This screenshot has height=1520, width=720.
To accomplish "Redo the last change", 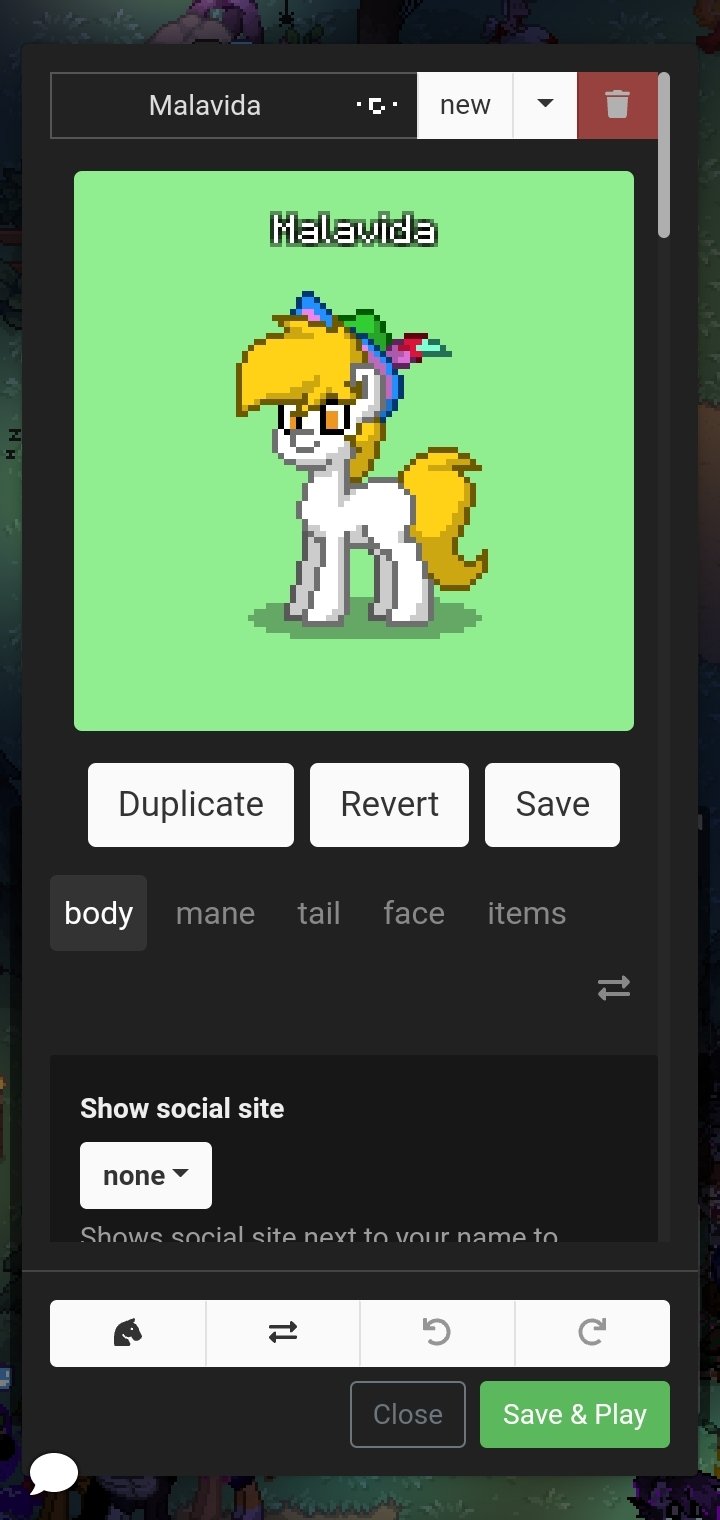I will click(592, 1332).
